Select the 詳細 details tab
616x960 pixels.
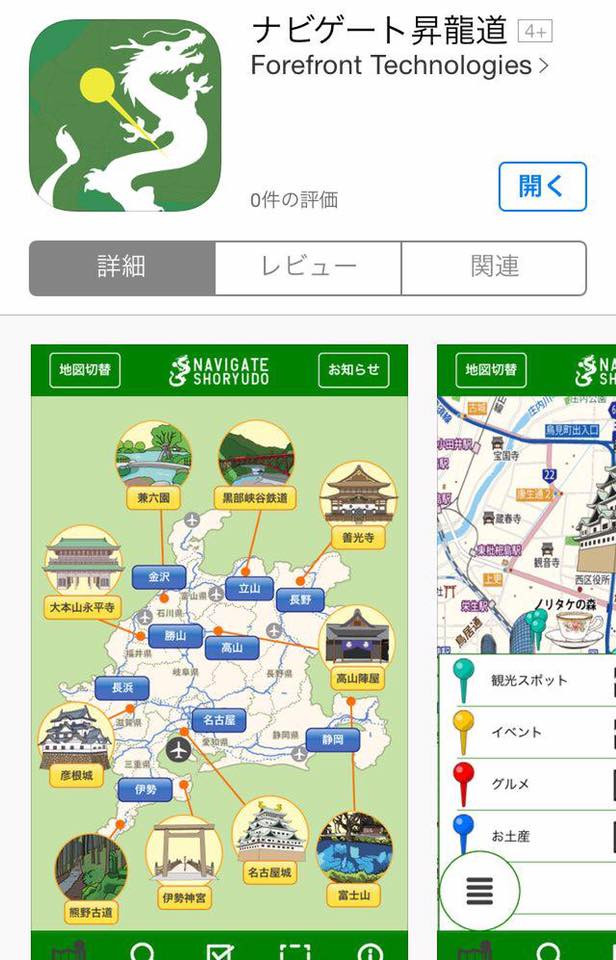[x=122, y=267]
